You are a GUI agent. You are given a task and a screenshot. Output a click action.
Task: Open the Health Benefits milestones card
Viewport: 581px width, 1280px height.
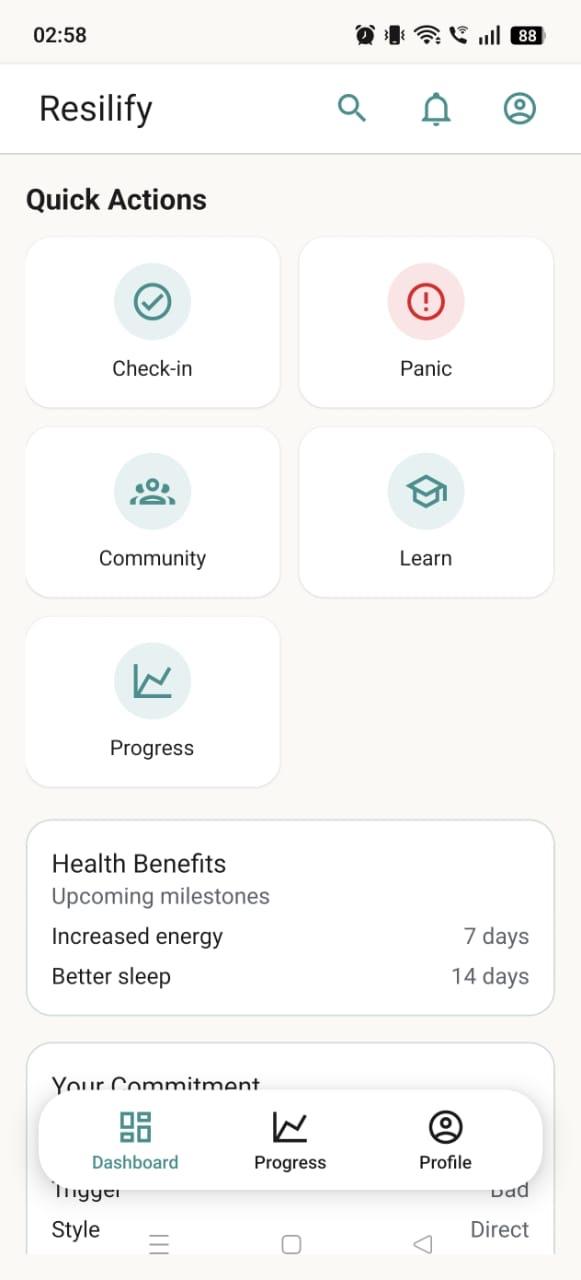(290, 918)
